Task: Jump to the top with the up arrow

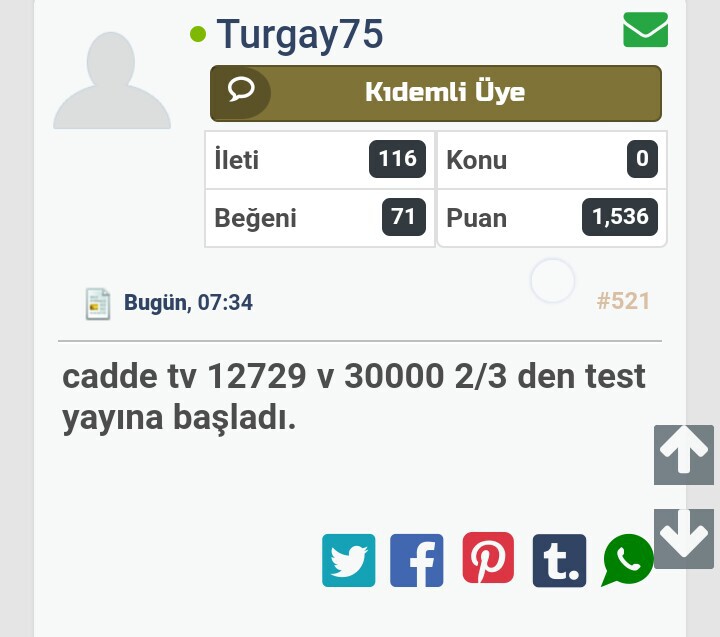Action: tap(684, 455)
